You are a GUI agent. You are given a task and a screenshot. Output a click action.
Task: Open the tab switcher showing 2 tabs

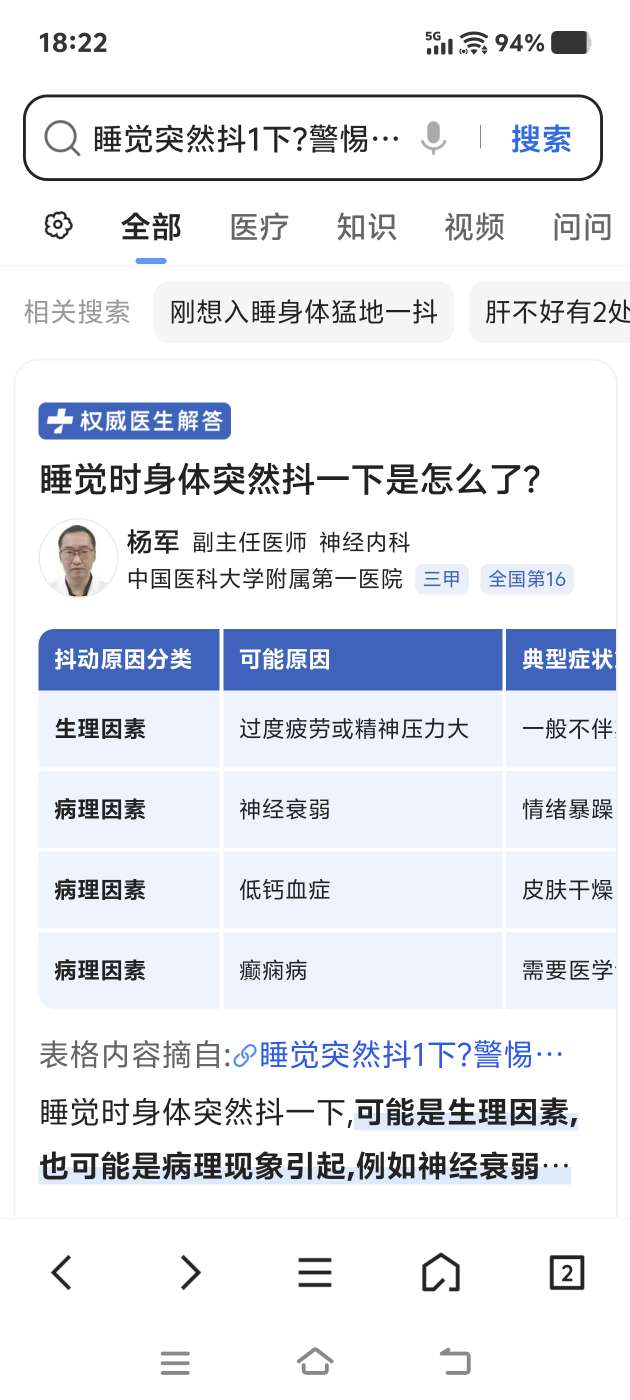567,1273
